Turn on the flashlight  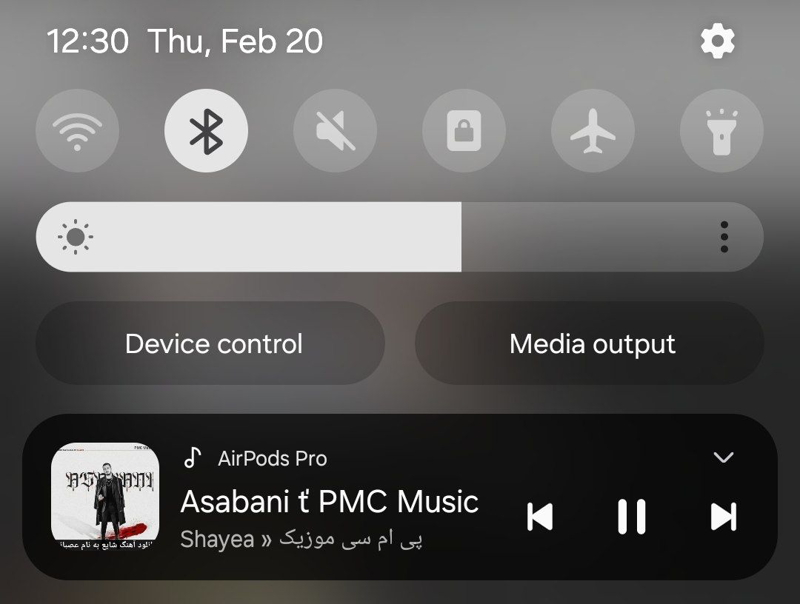pos(721,131)
